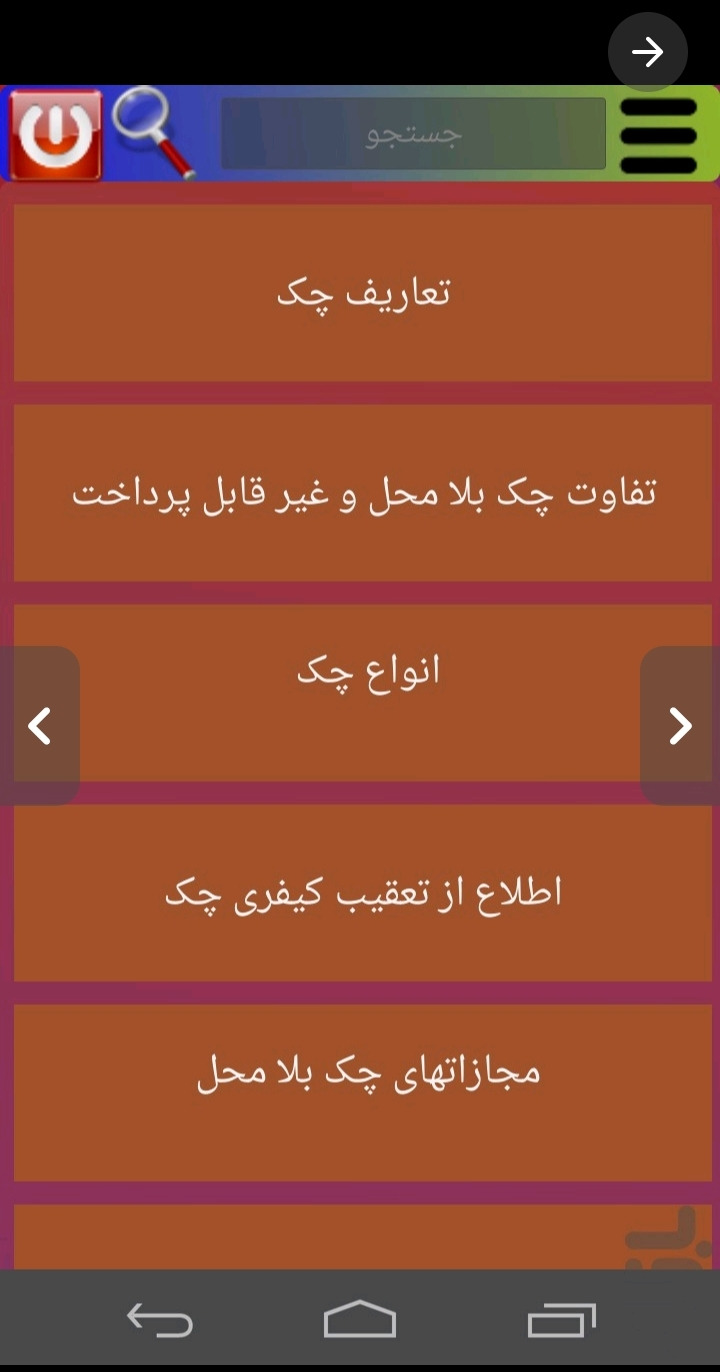720x1372 pixels.
Task: Tap the magnifying glass search icon
Action: point(153,133)
